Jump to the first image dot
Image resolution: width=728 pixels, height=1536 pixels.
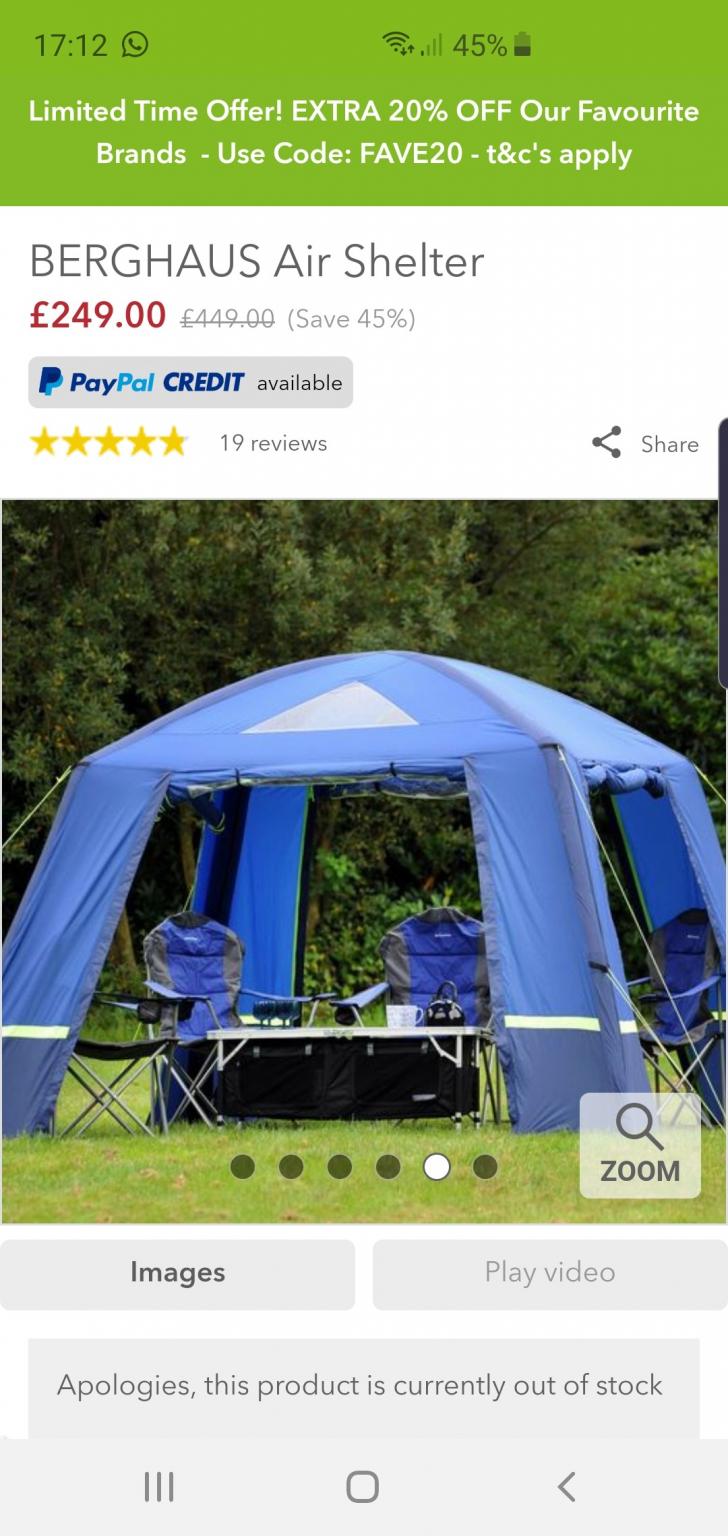(242, 1167)
